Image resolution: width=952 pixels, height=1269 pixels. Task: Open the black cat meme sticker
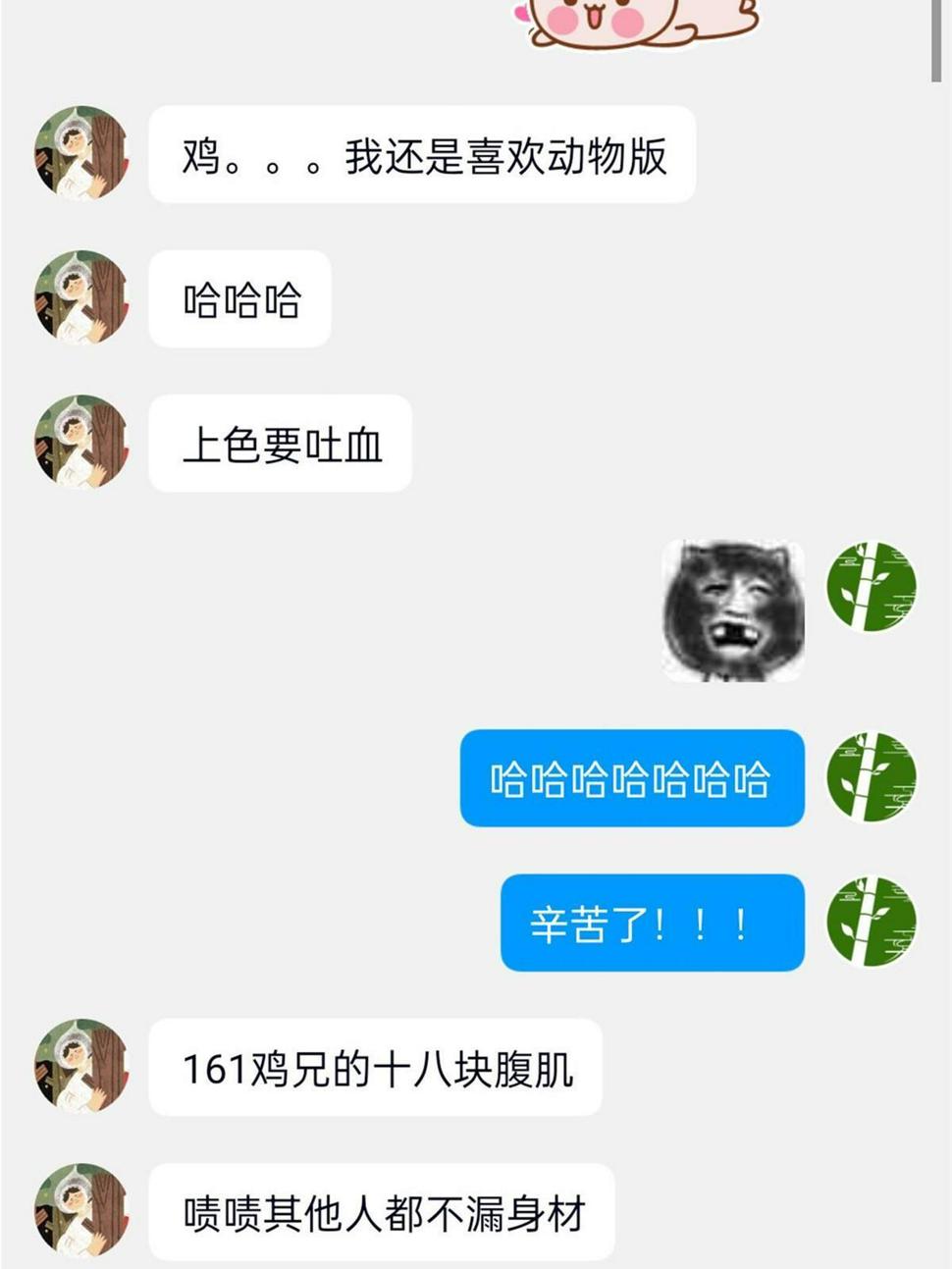(x=733, y=610)
